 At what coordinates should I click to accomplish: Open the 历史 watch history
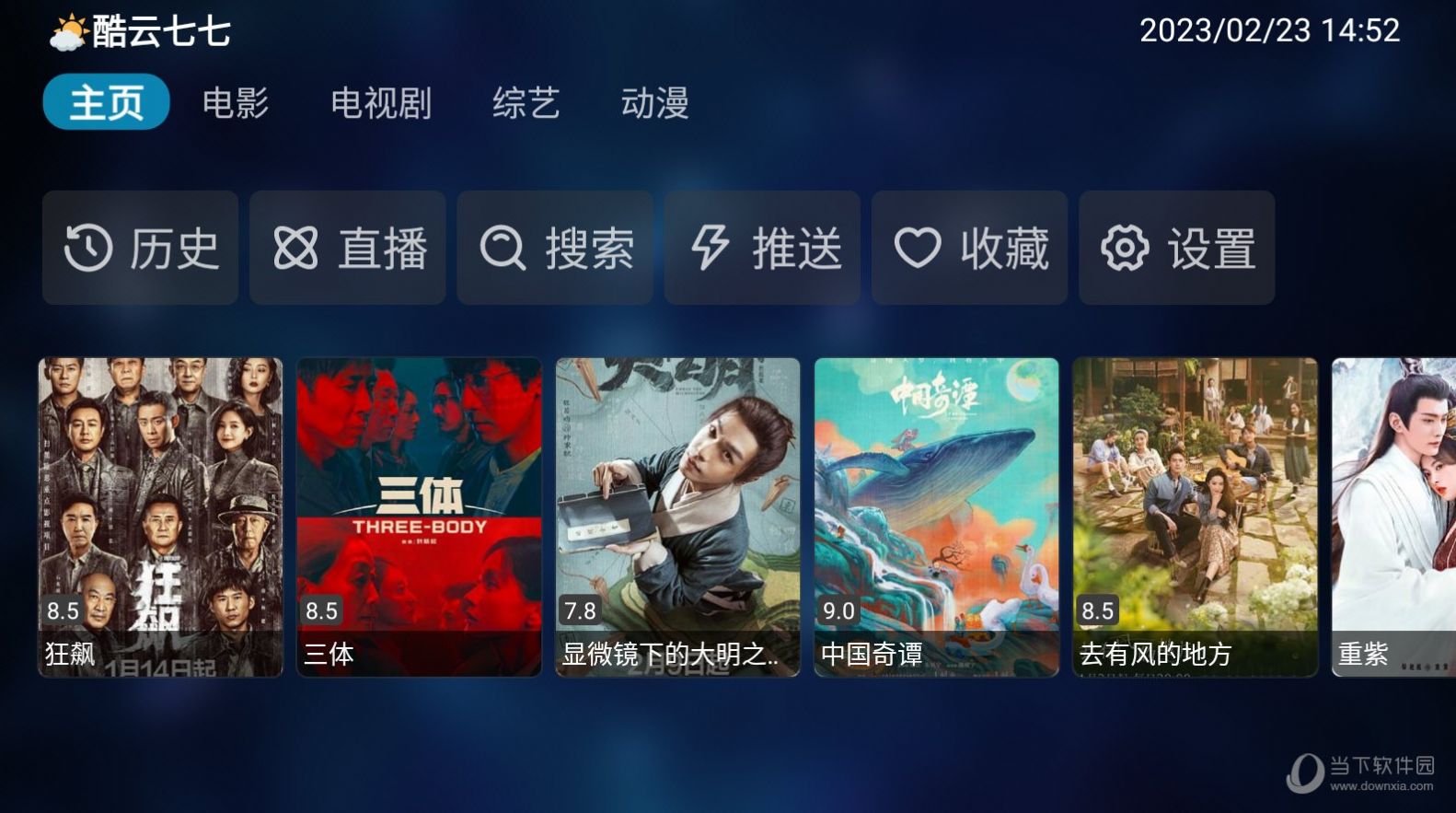click(x=140, y=248)
